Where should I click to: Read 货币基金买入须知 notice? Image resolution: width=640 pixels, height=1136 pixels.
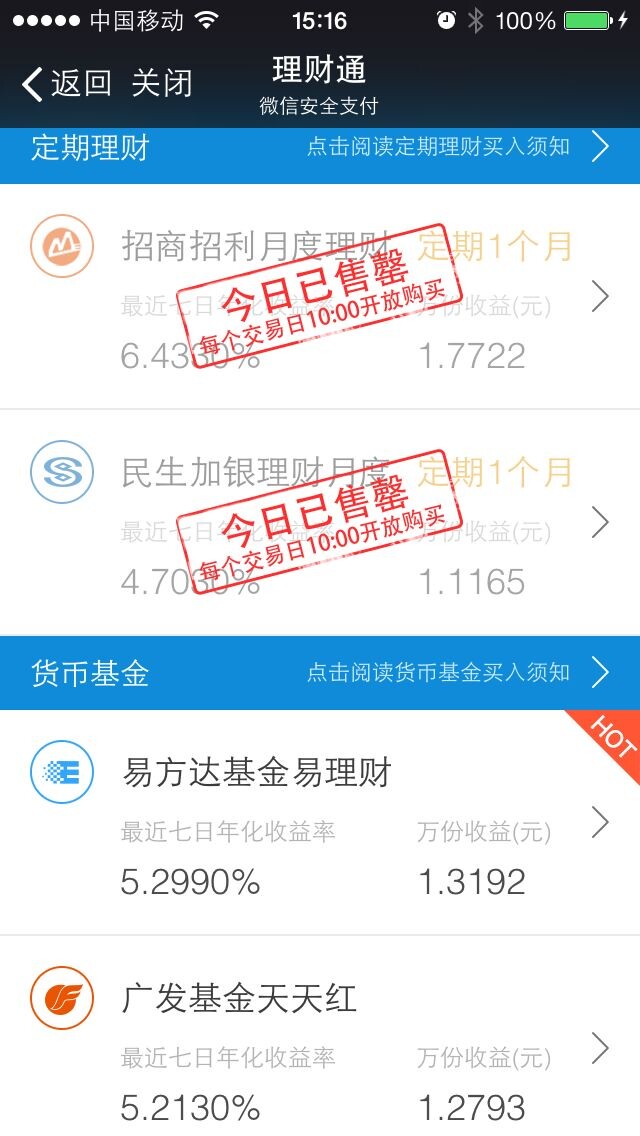[x=458, y=673]
